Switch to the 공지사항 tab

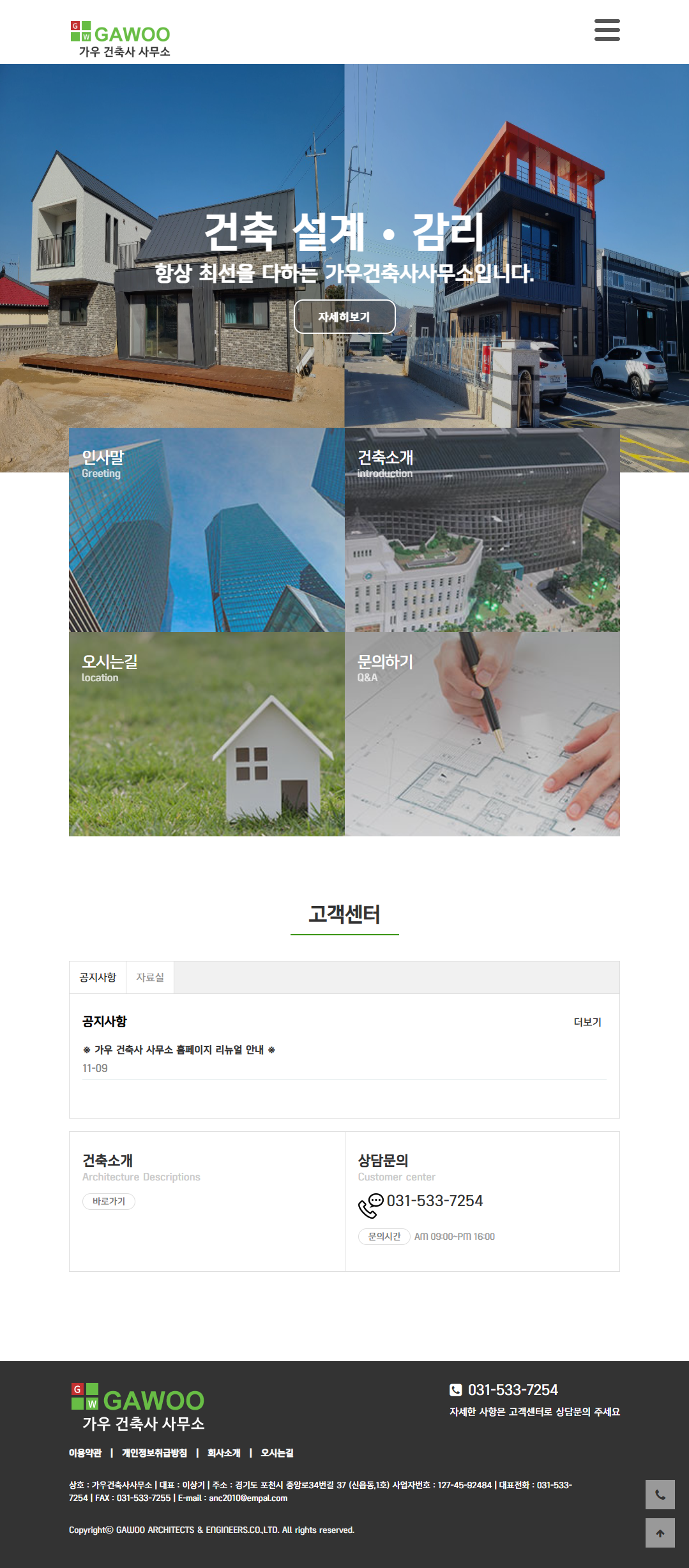coord(98,977)
